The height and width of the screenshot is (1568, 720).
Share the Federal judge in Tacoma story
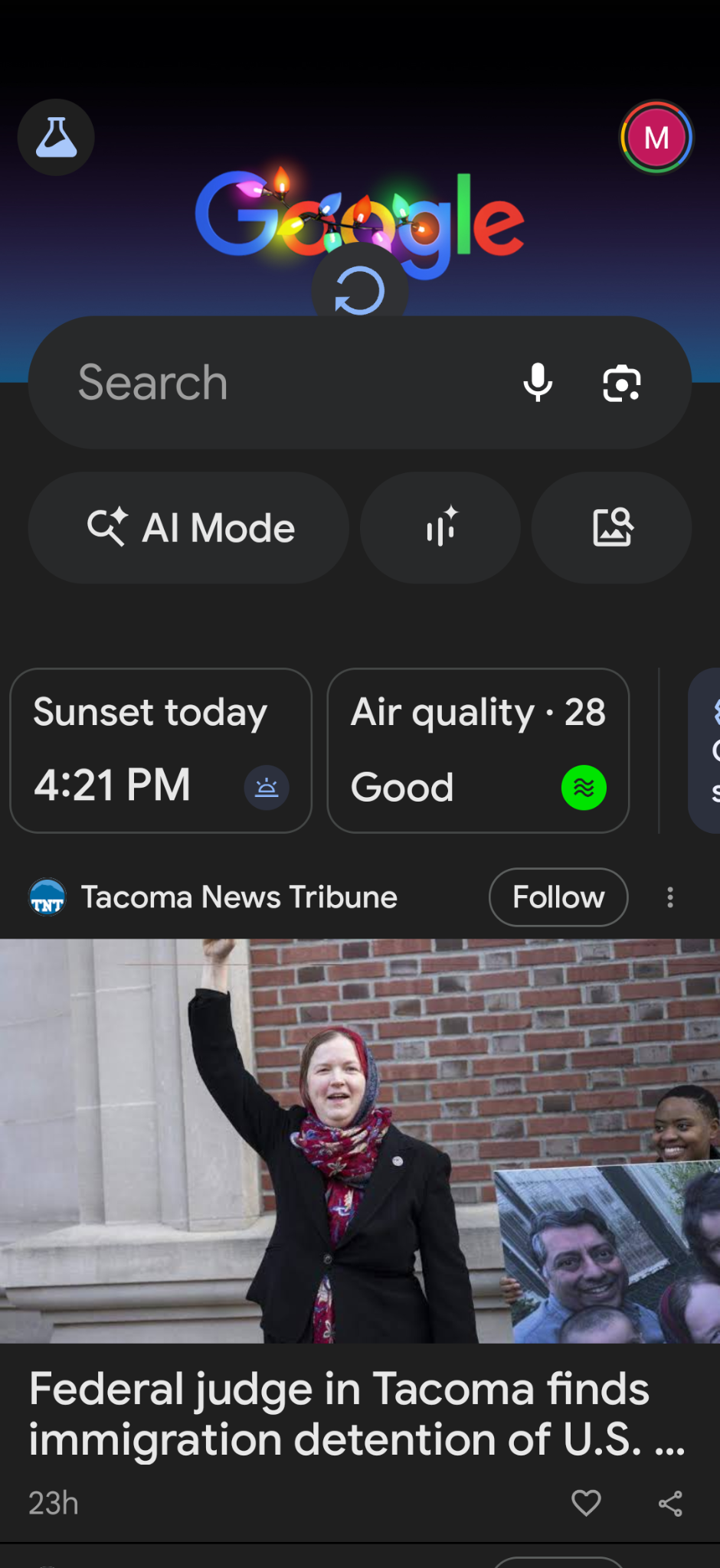point(670,1503)
